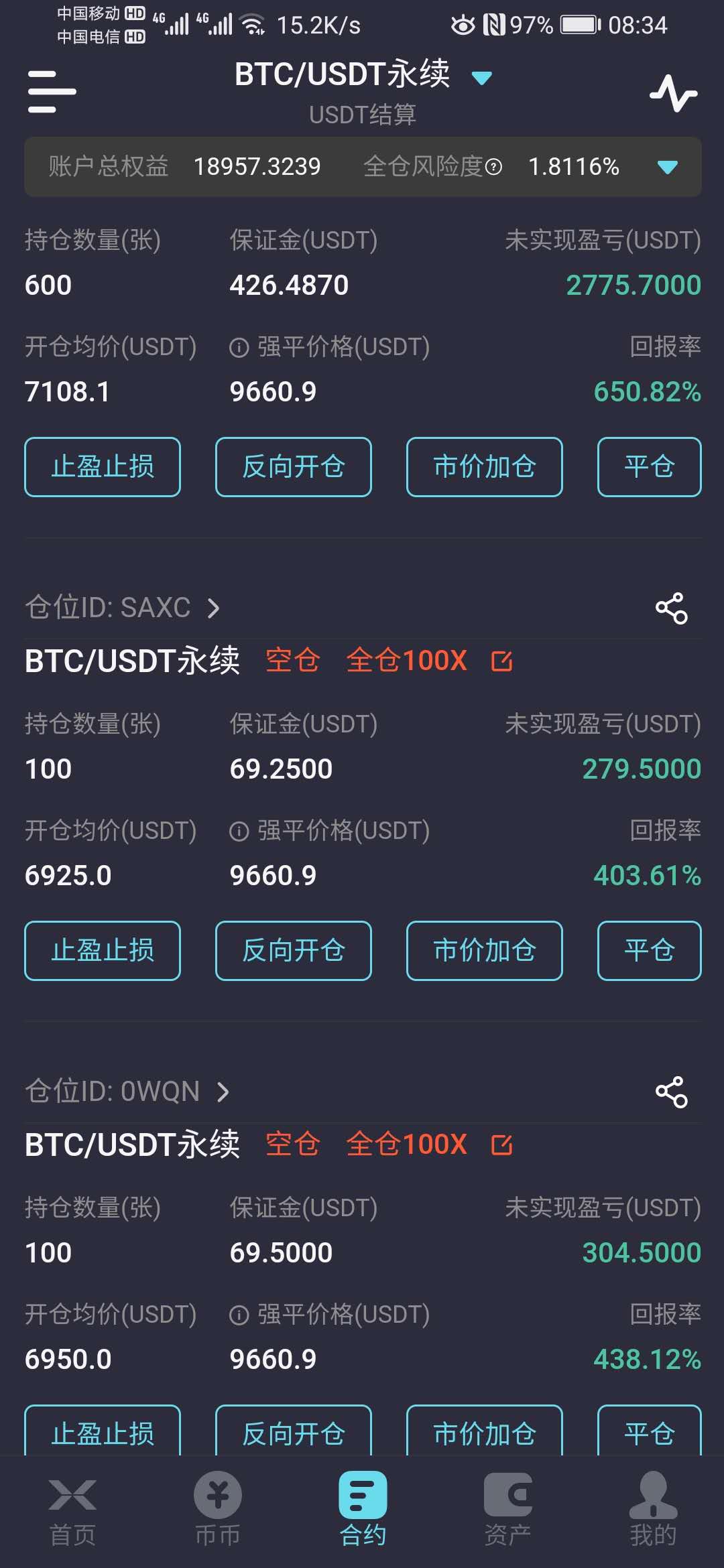This screenshot has height=1568, width=724.
Task: Tap 市价加仓 on the top position
Action: pos(484,467)
